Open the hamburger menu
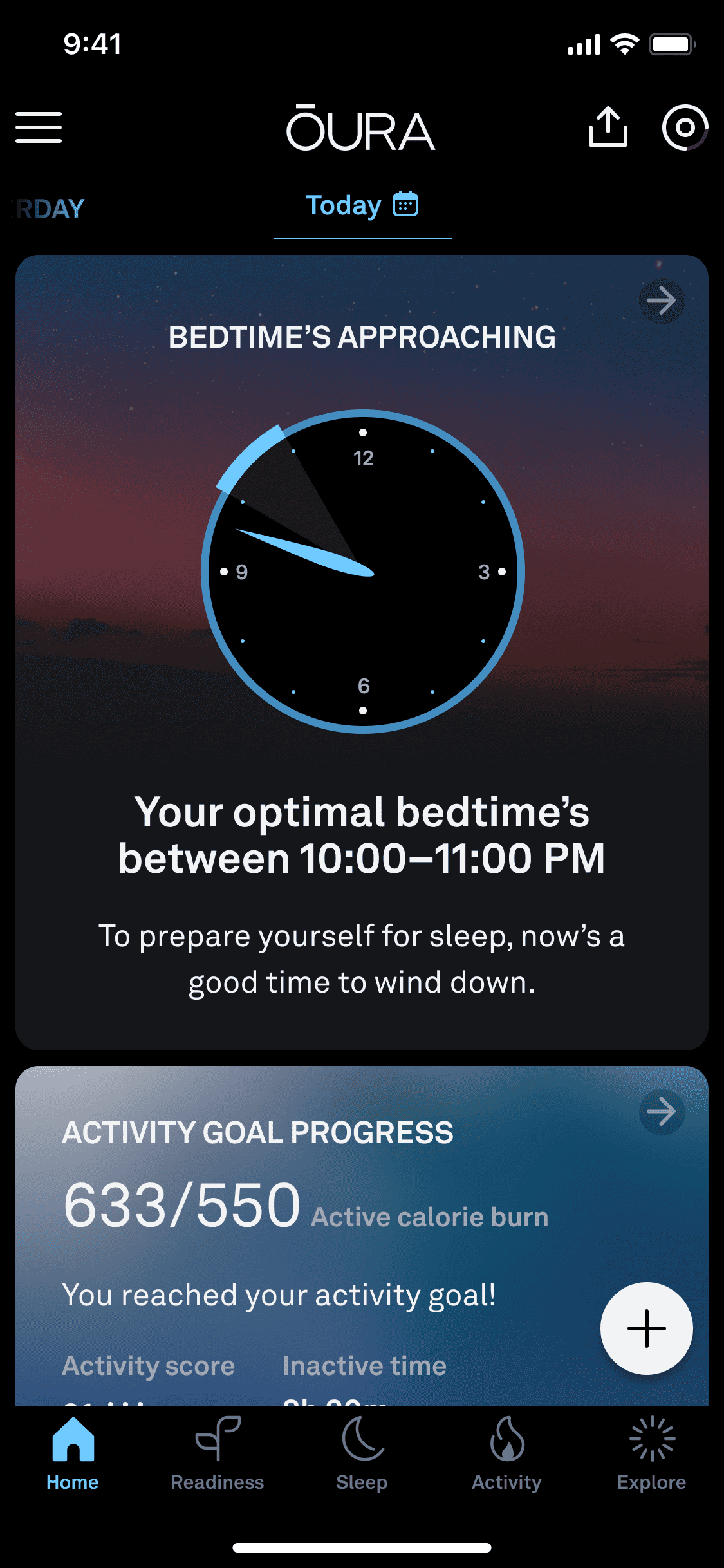This screenshot has width=724, height=1568. (39, 127)
